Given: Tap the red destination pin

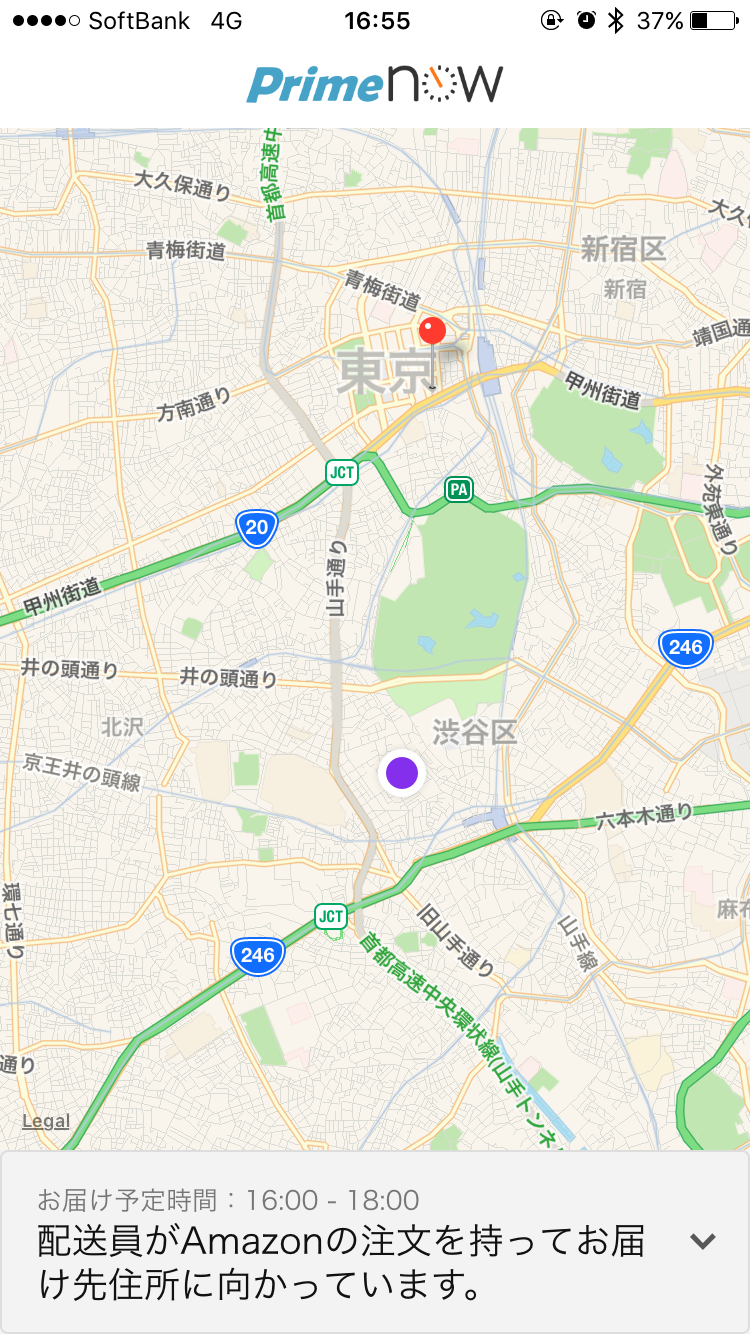Looking at the screenshot, I should (x=433, y=334).
